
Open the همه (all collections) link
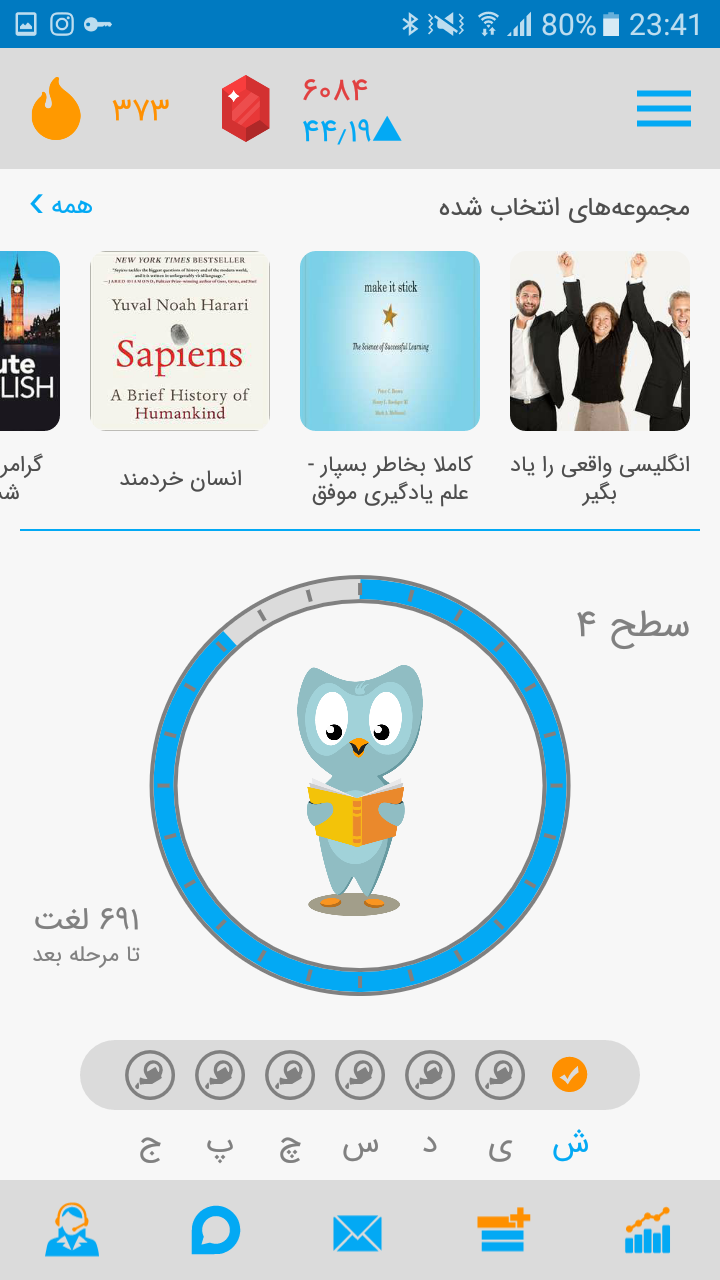pyautogui.click(x=61, y=205)
